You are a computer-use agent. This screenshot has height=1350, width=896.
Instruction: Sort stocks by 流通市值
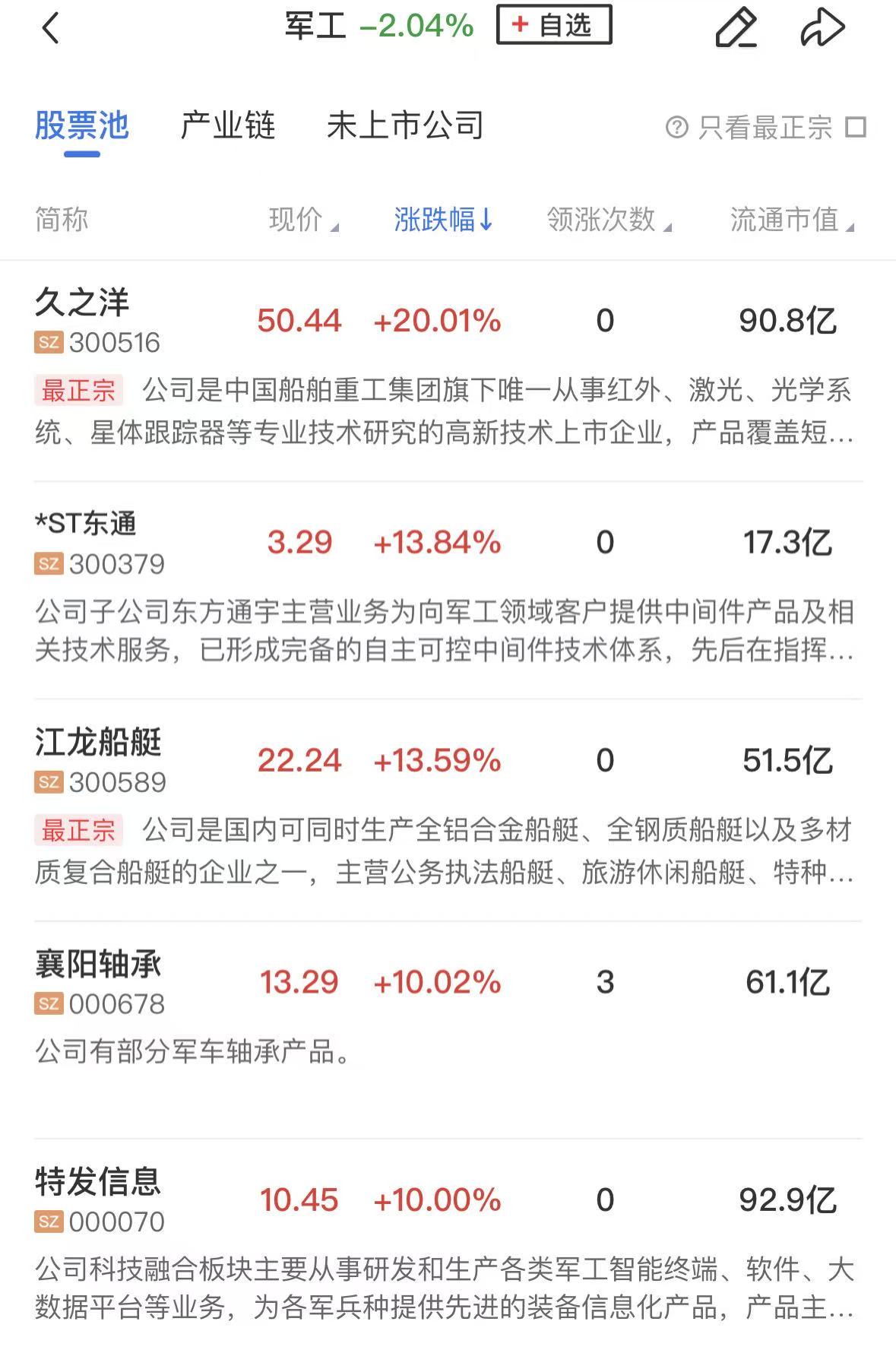(791, 220)
